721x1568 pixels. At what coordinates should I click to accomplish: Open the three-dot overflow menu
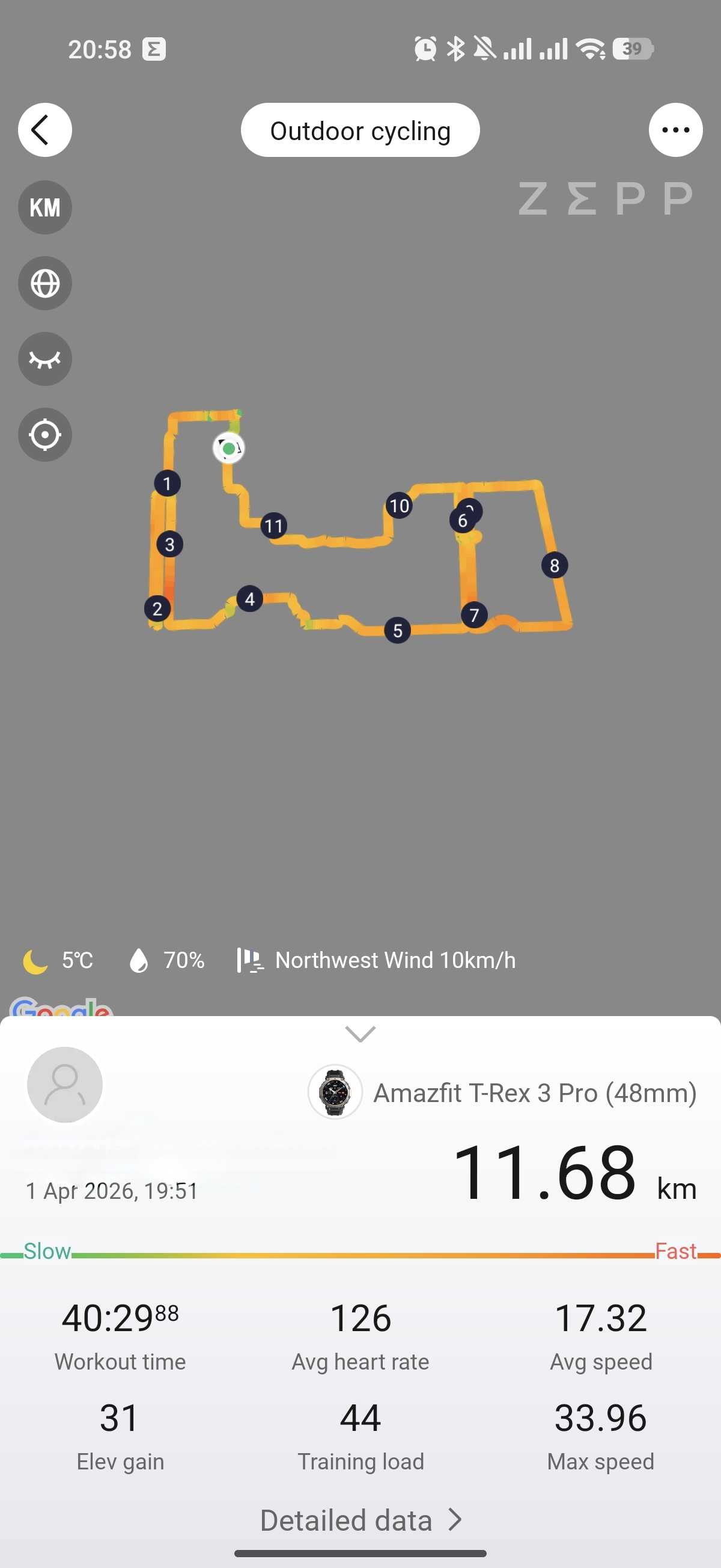point(675,130)
